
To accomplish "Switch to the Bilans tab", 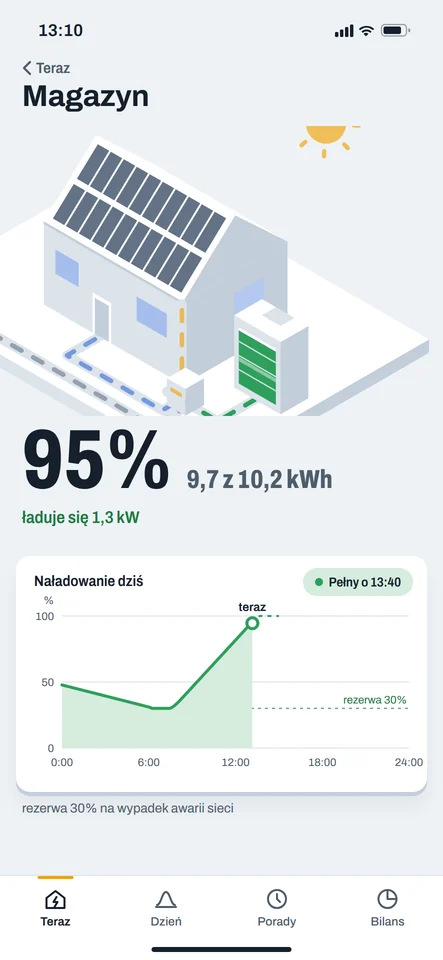I will coord(387,908).
